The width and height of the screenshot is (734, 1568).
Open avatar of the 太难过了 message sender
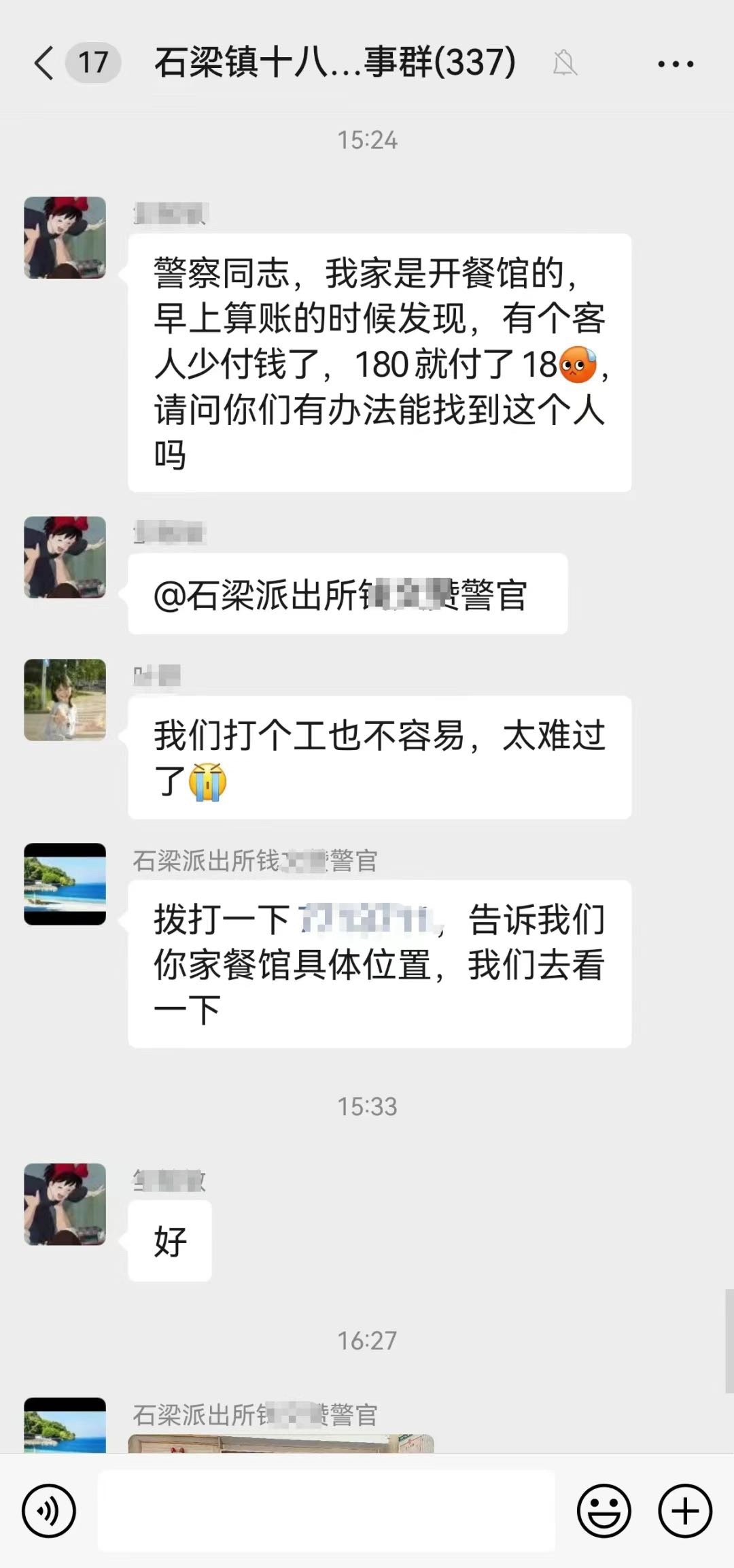(65, 700)
